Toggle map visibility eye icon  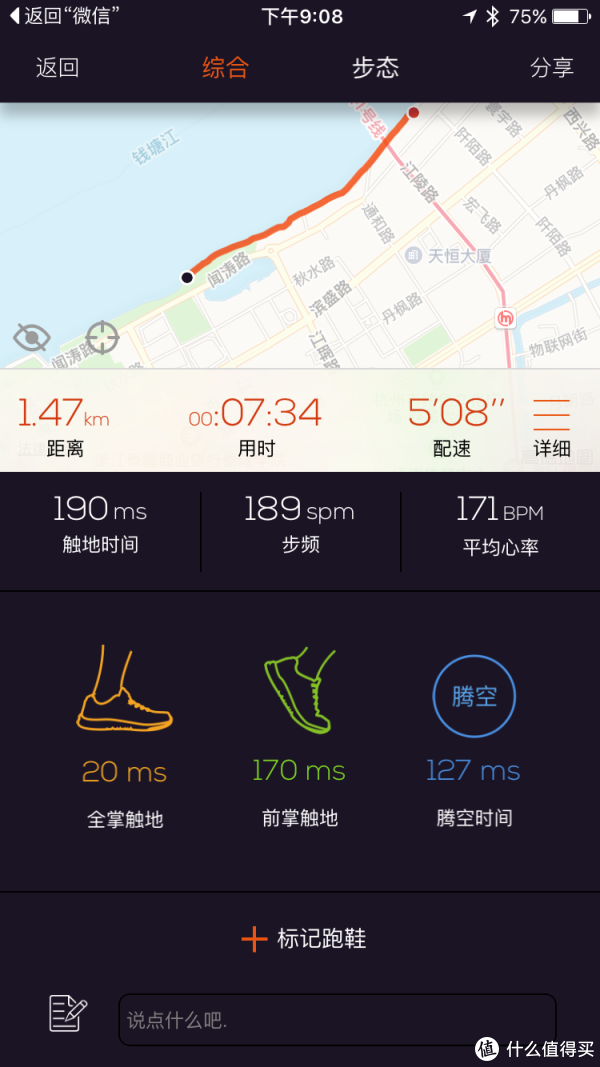(32, 337)
